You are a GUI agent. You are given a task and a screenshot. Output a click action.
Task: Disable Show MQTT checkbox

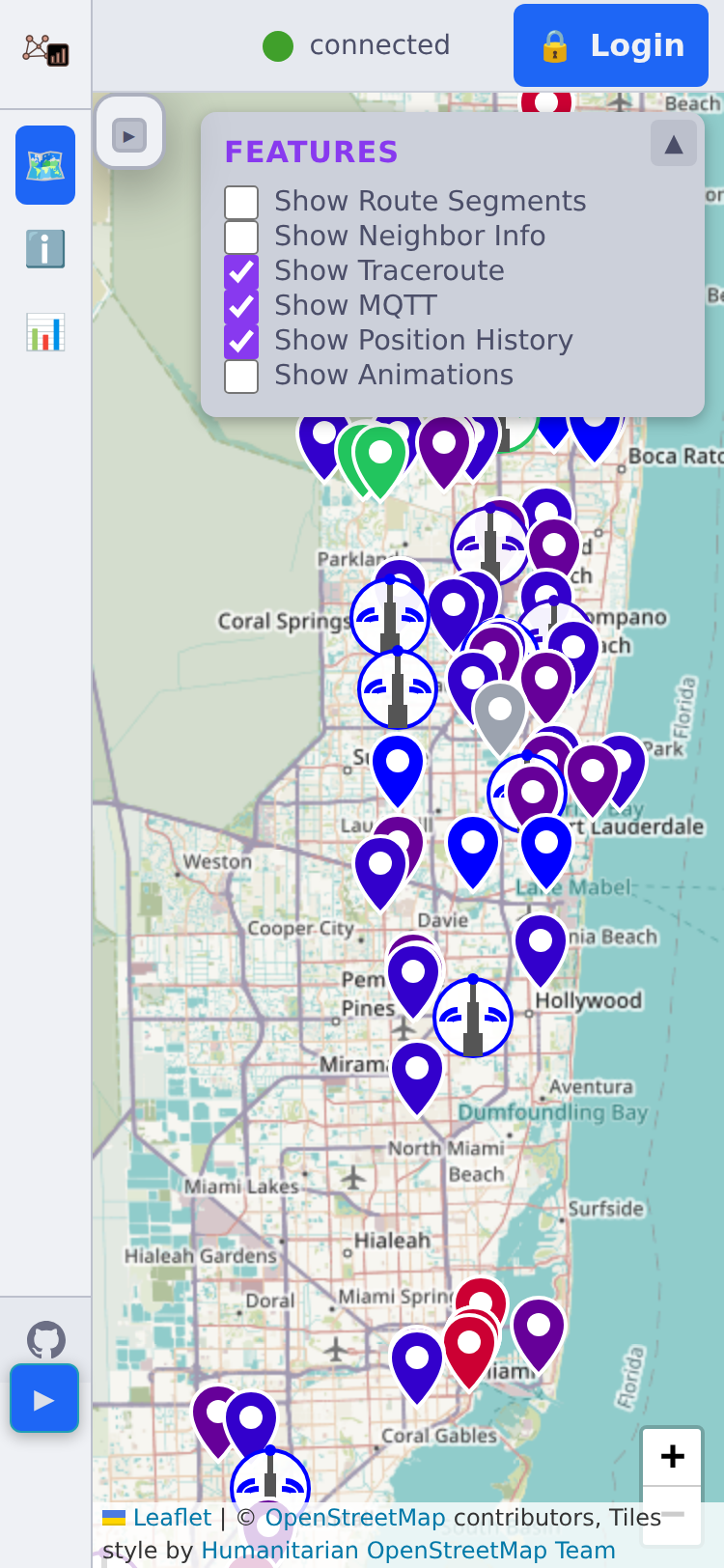point(241,306)
